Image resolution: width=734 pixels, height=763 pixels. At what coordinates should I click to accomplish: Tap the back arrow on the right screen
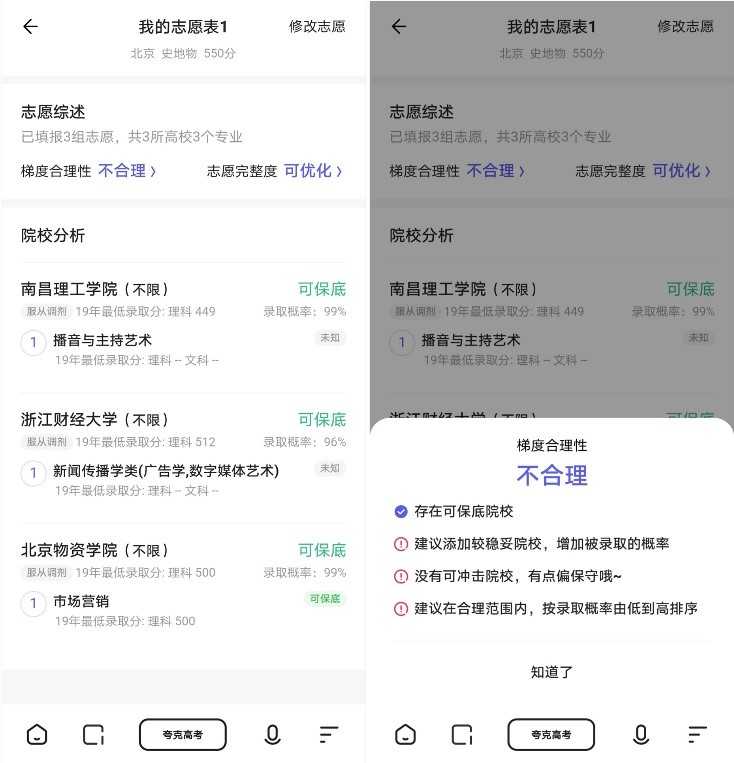click(398, 27)
